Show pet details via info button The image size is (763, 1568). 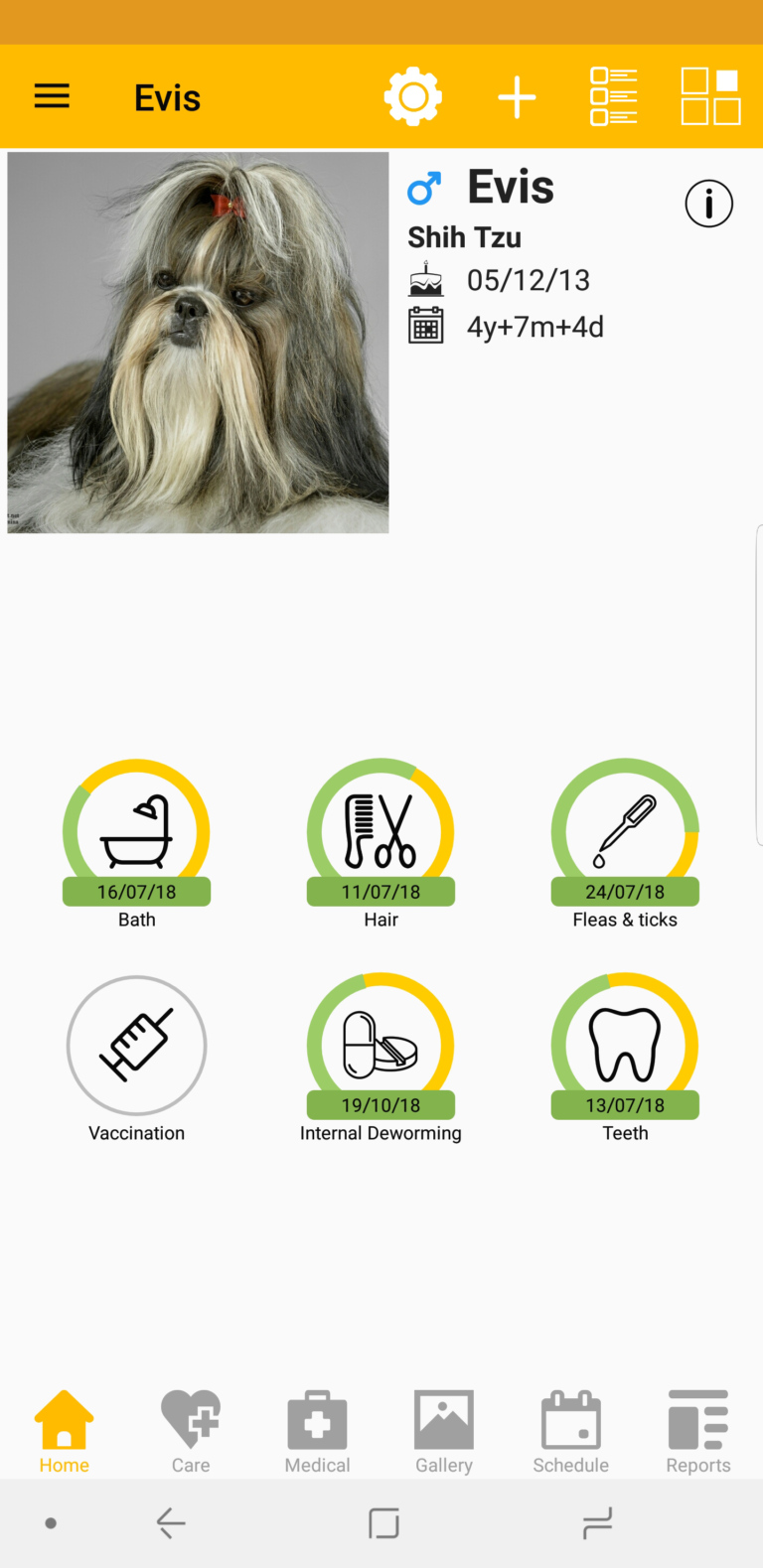coord(708,203)
